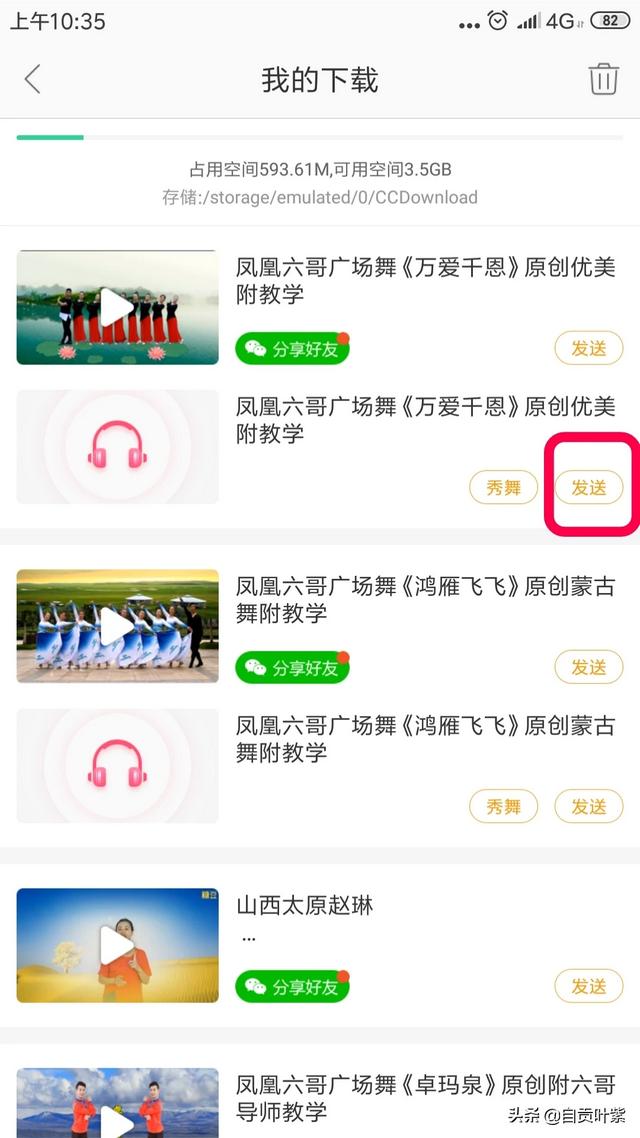
Task: Send the 万爱千恩 audio file
Action: click(x=588, y=488)
